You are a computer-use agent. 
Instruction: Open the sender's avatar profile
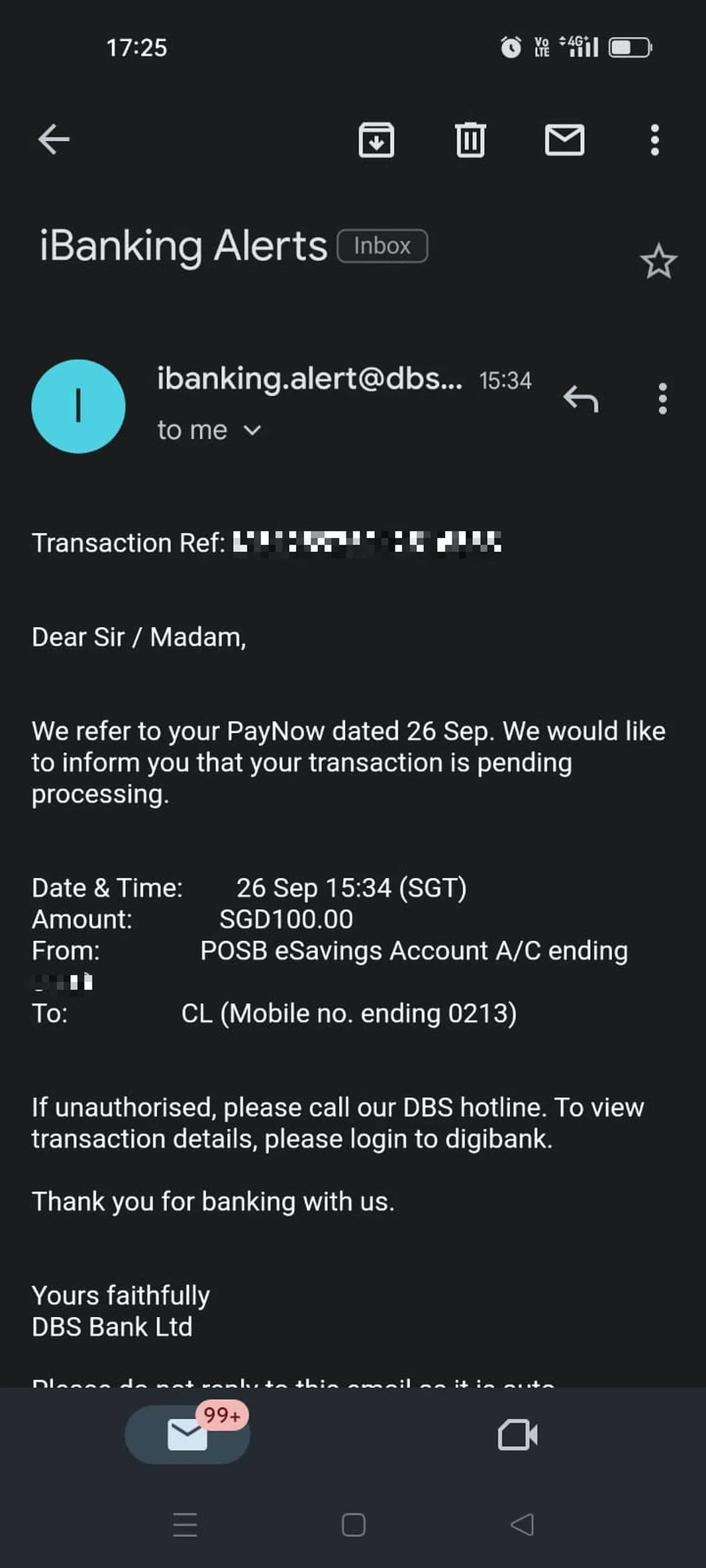point(79,406)
